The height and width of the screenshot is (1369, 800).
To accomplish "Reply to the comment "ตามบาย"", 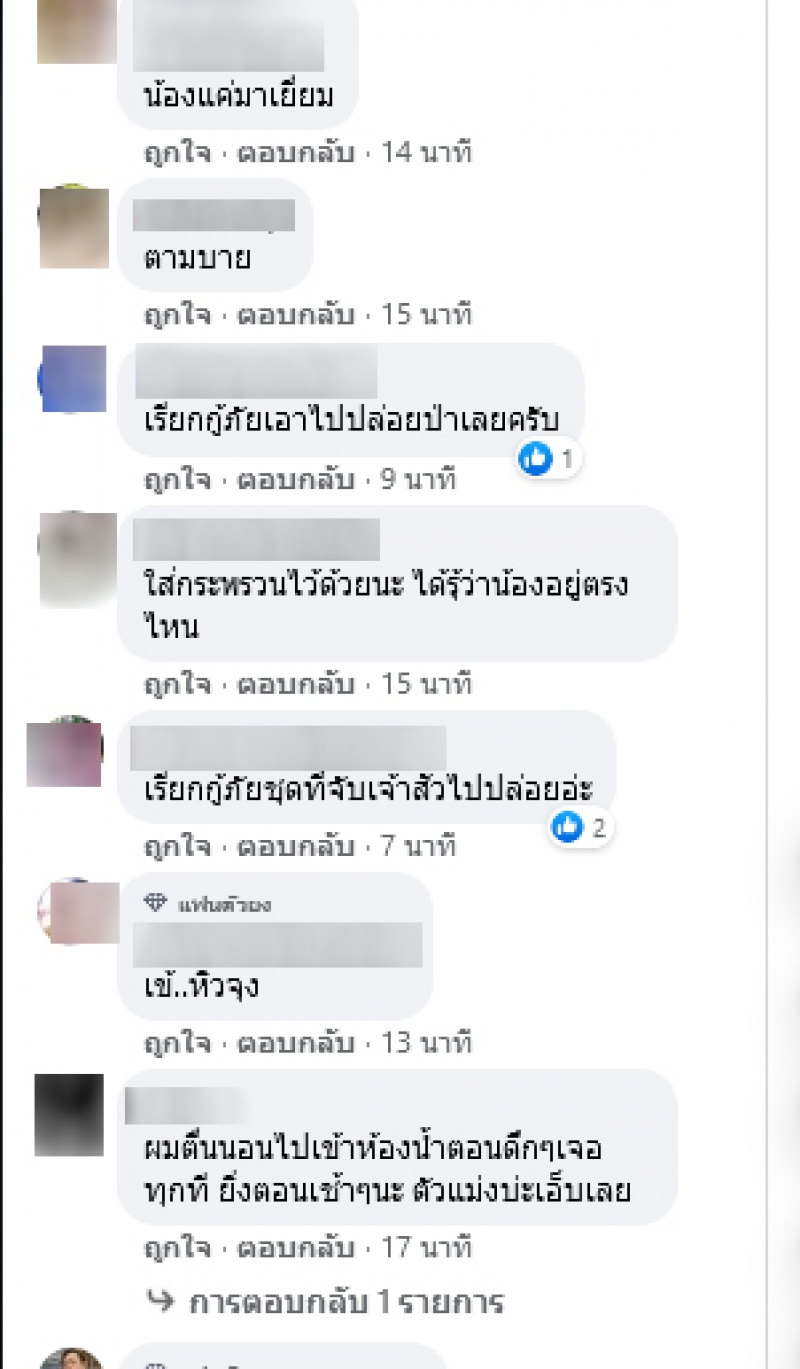I will (295, 315).
